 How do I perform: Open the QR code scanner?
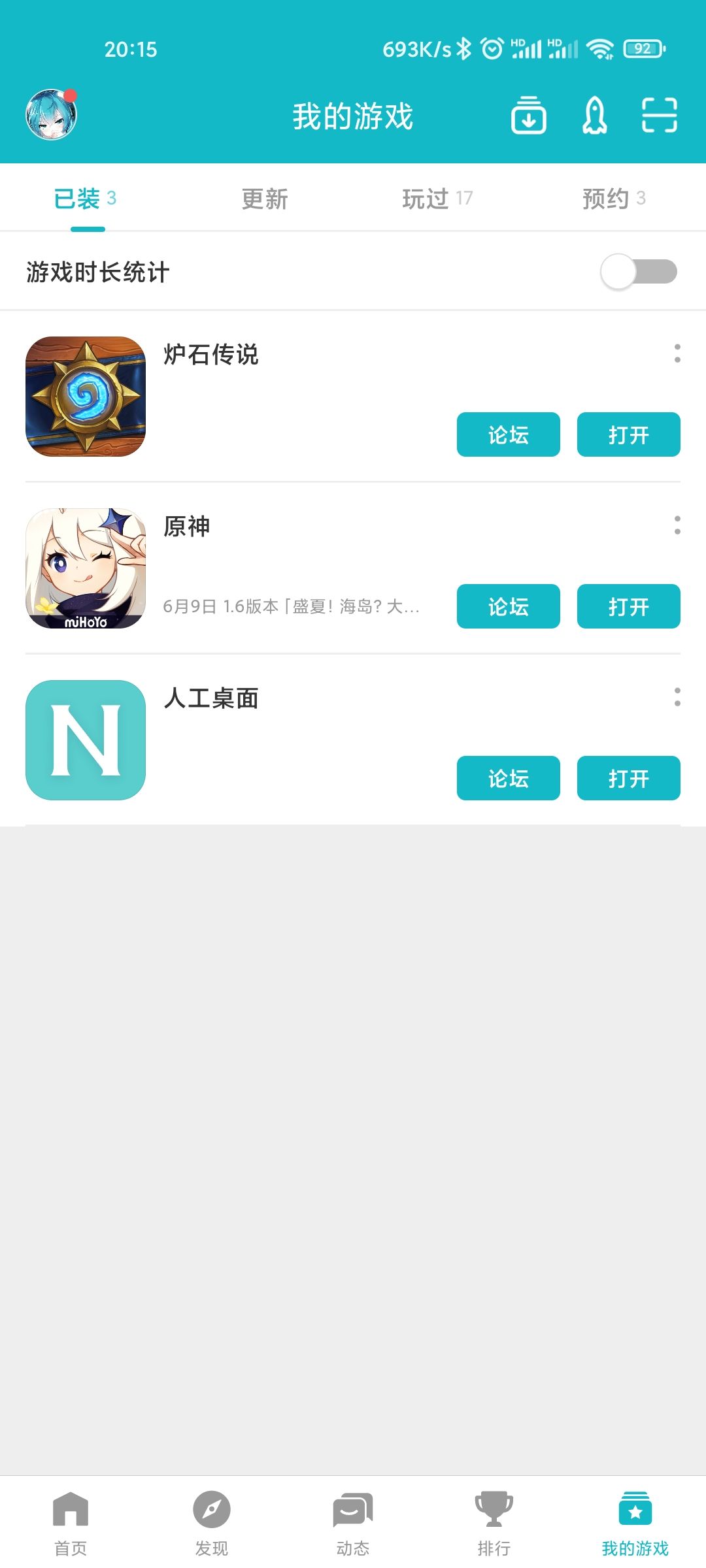660,116
